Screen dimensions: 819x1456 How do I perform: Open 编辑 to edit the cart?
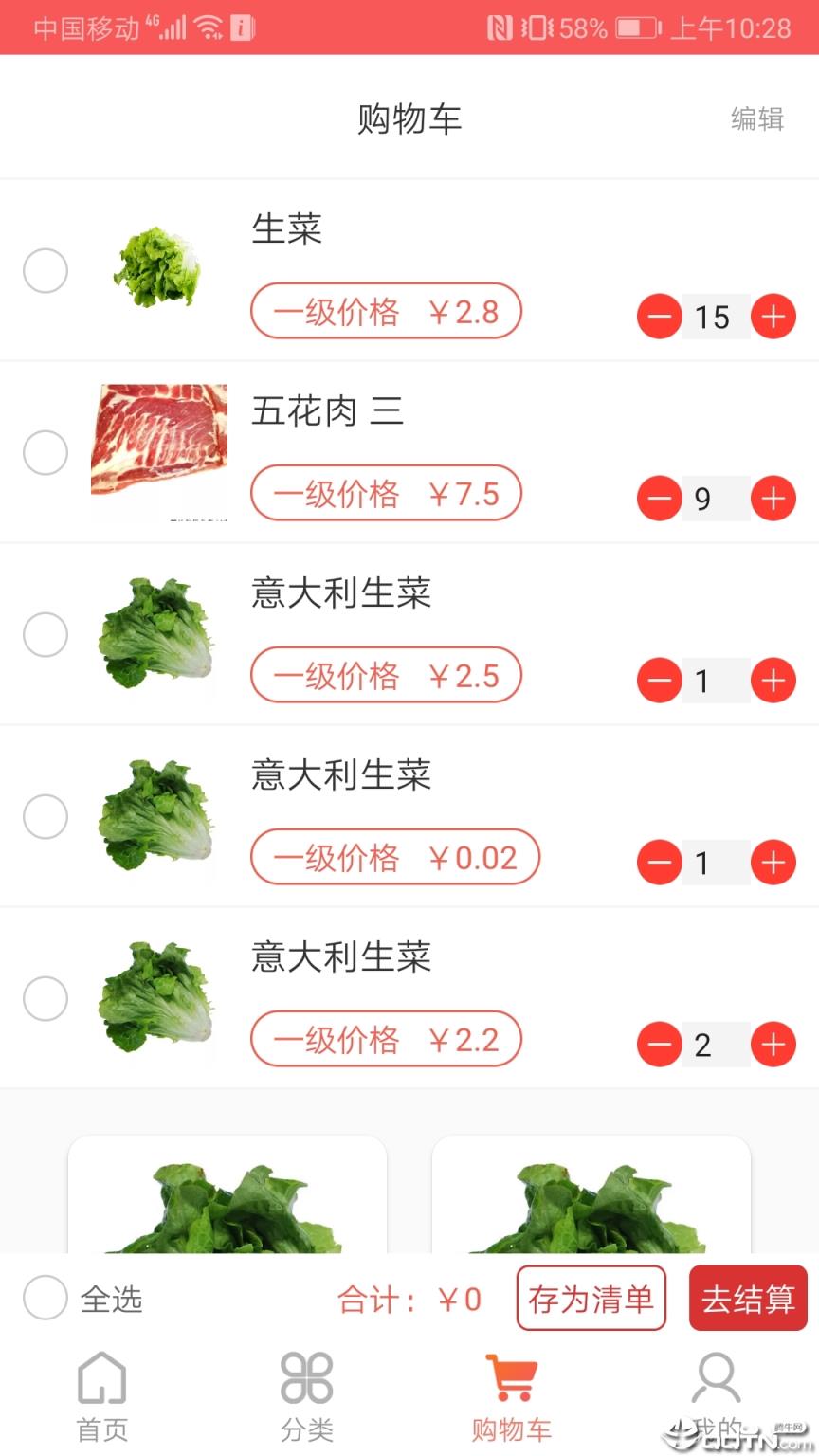tap(755, 120)
